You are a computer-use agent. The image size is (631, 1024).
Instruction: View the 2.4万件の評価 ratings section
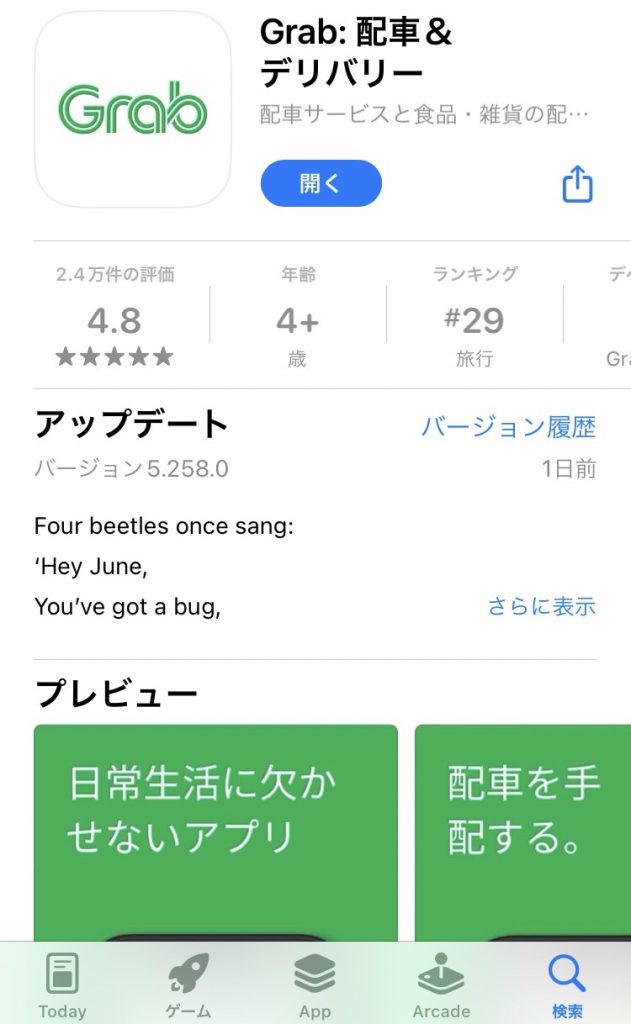[115, 316]
